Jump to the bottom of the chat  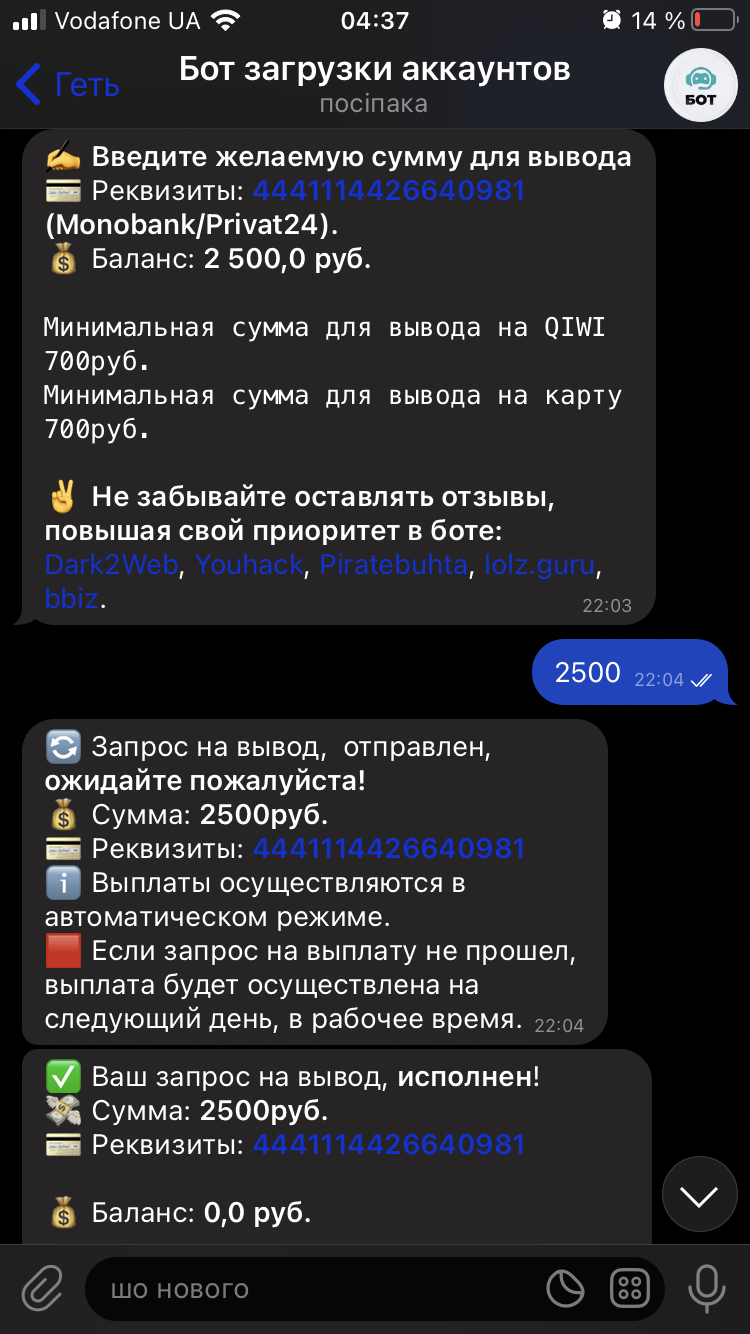(699, 1194)
